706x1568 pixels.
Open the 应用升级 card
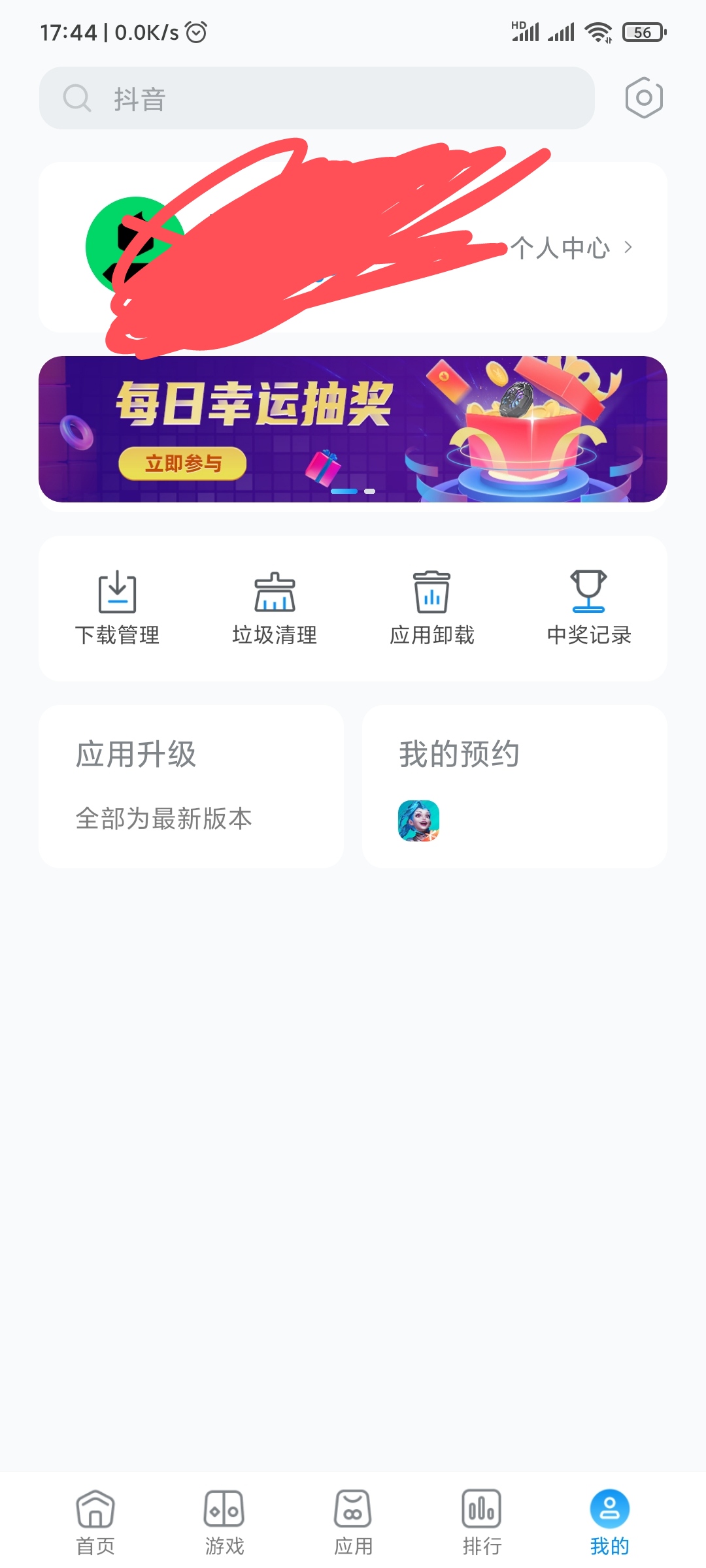pos(192,787)
